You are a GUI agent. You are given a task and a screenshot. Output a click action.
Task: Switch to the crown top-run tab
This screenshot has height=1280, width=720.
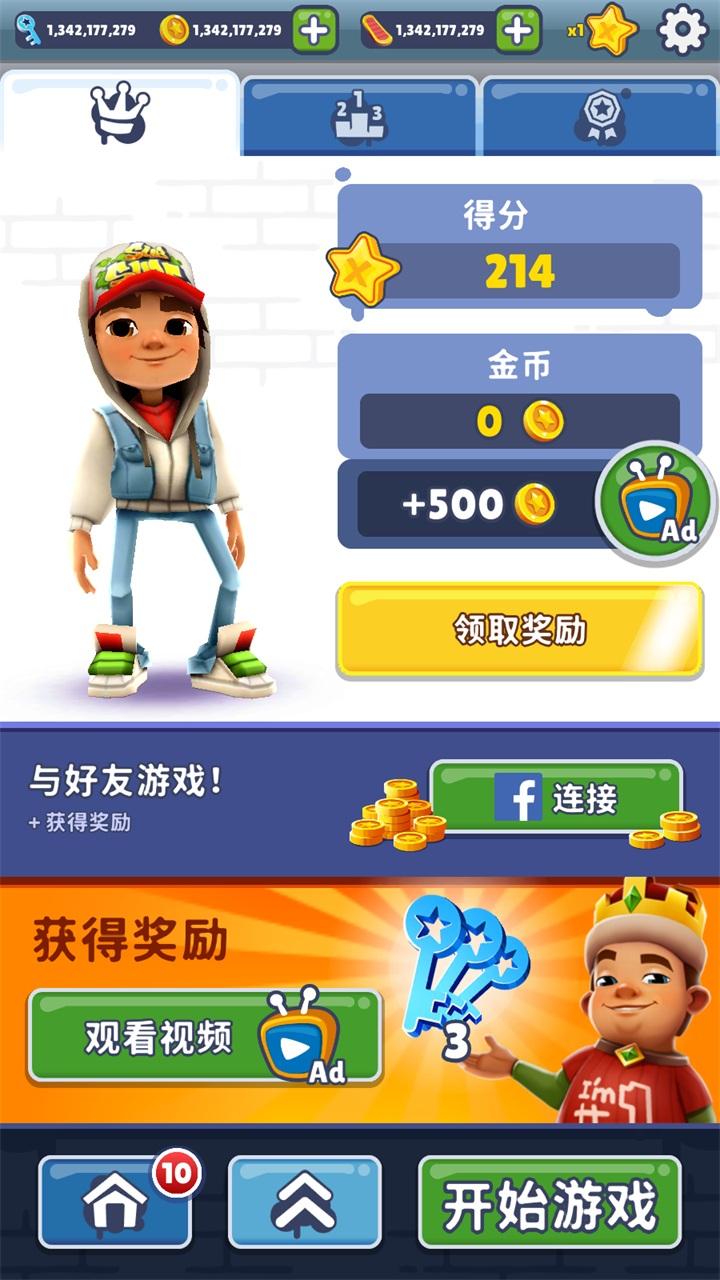pyautogui.click(x=120, y=112)
